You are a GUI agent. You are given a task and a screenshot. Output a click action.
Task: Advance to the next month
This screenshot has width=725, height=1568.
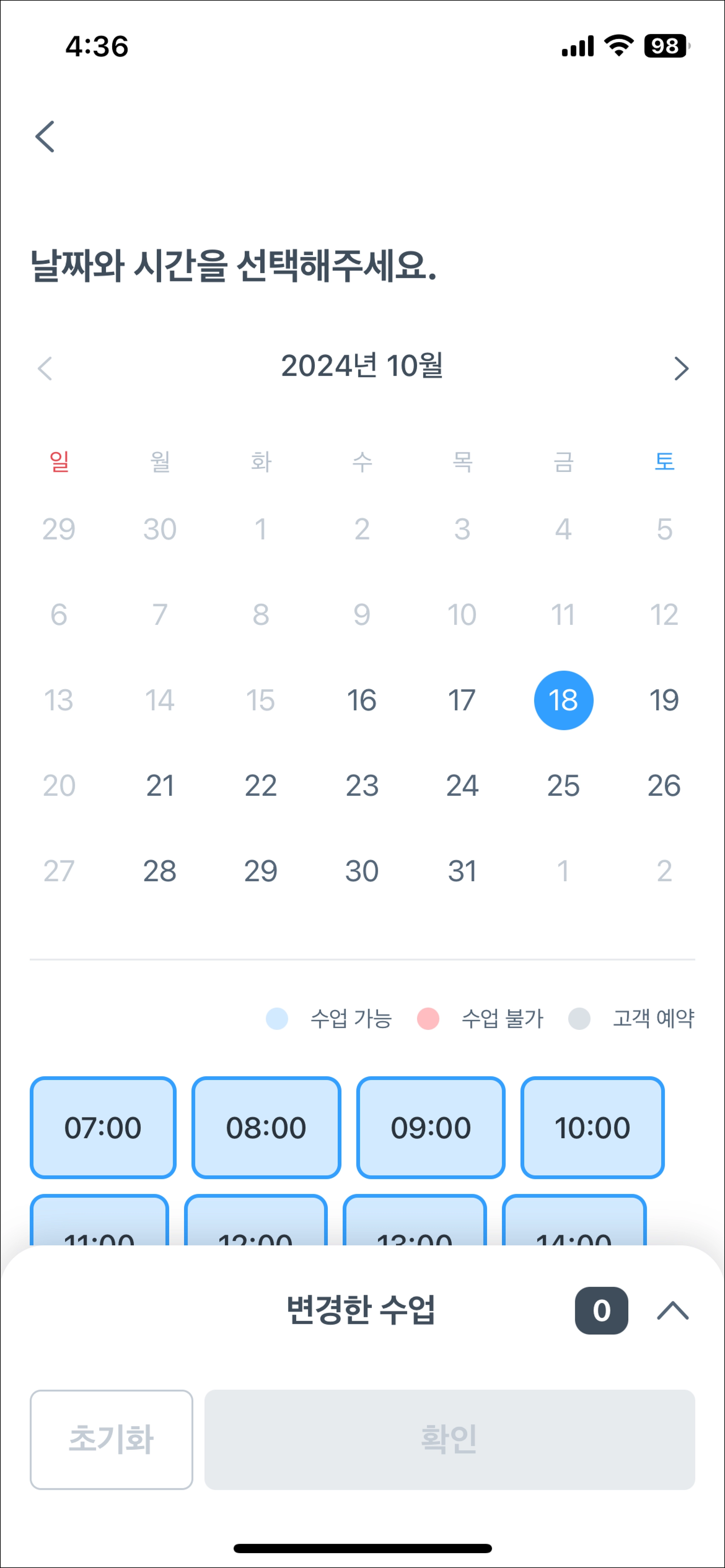pos(680,368)
